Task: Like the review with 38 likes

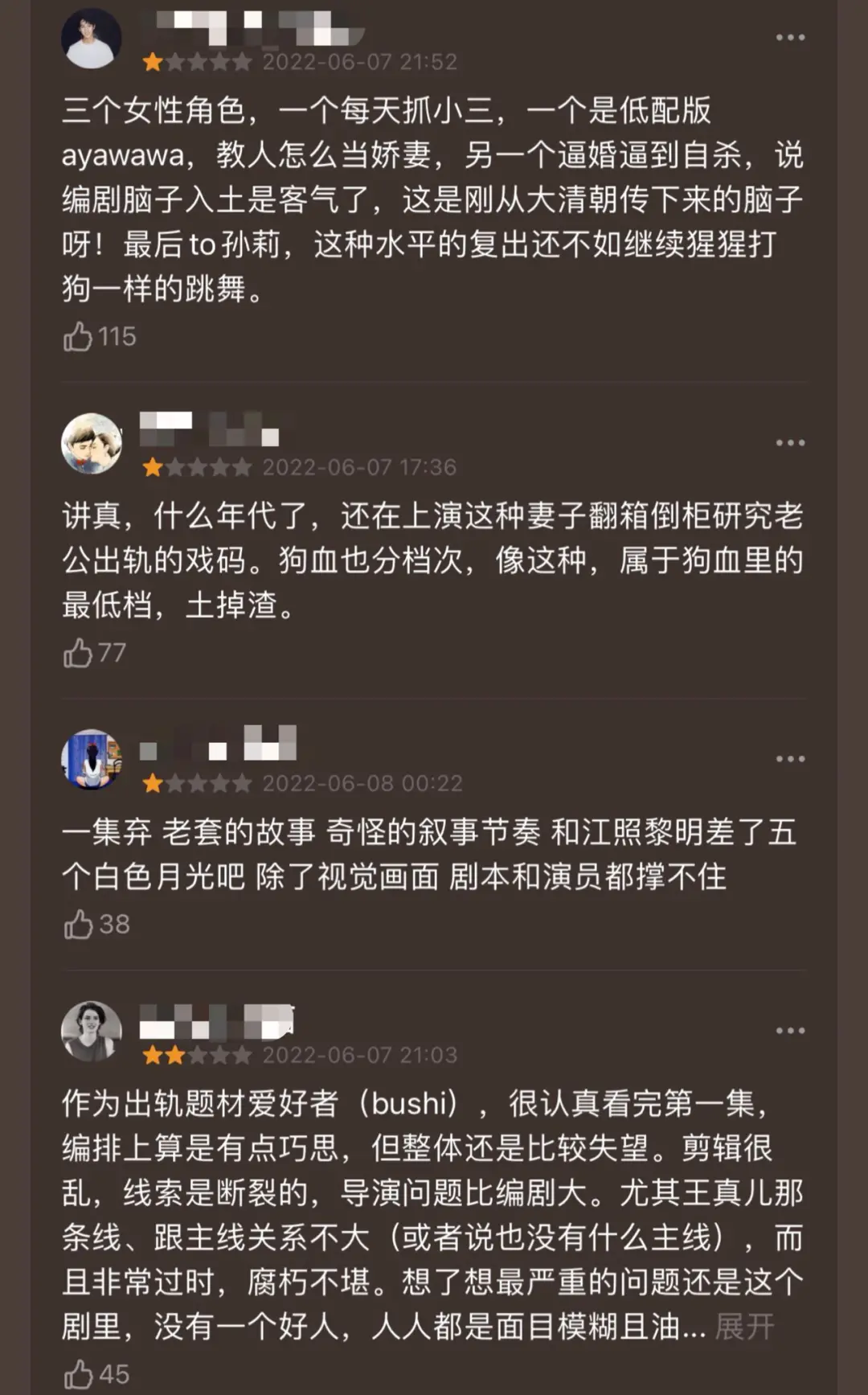Action: pos(78,925)
